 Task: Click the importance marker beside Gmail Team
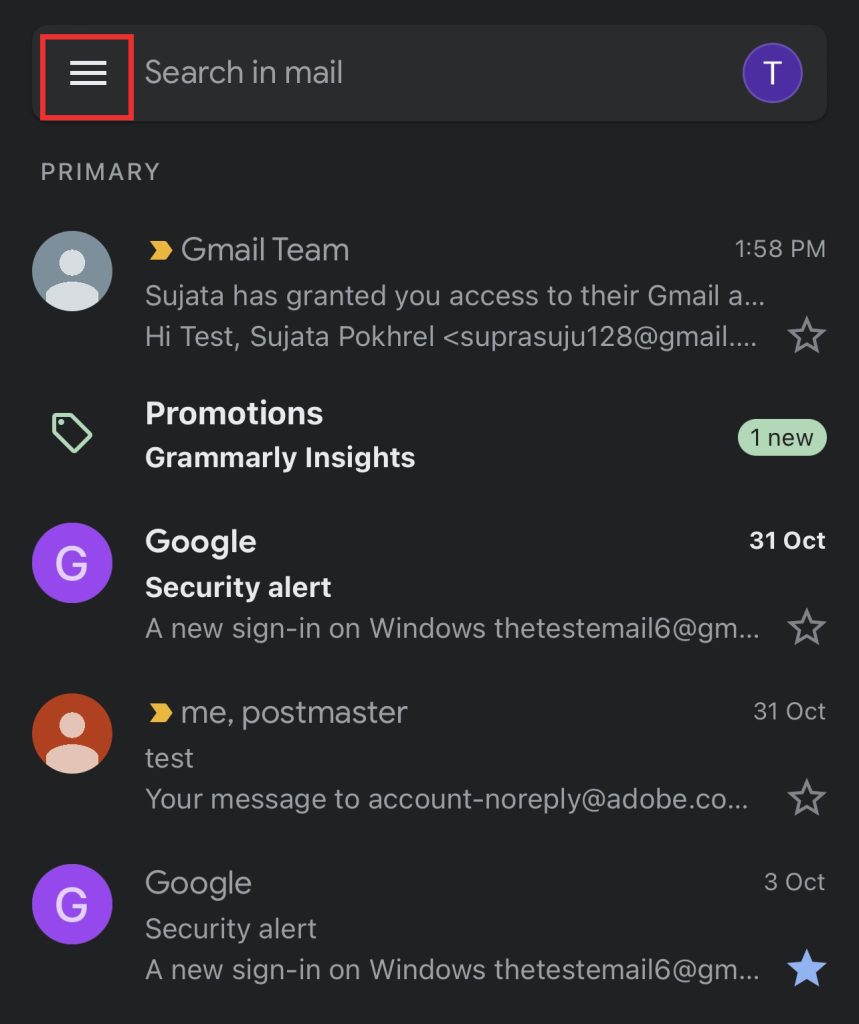[x=160, y=249]
